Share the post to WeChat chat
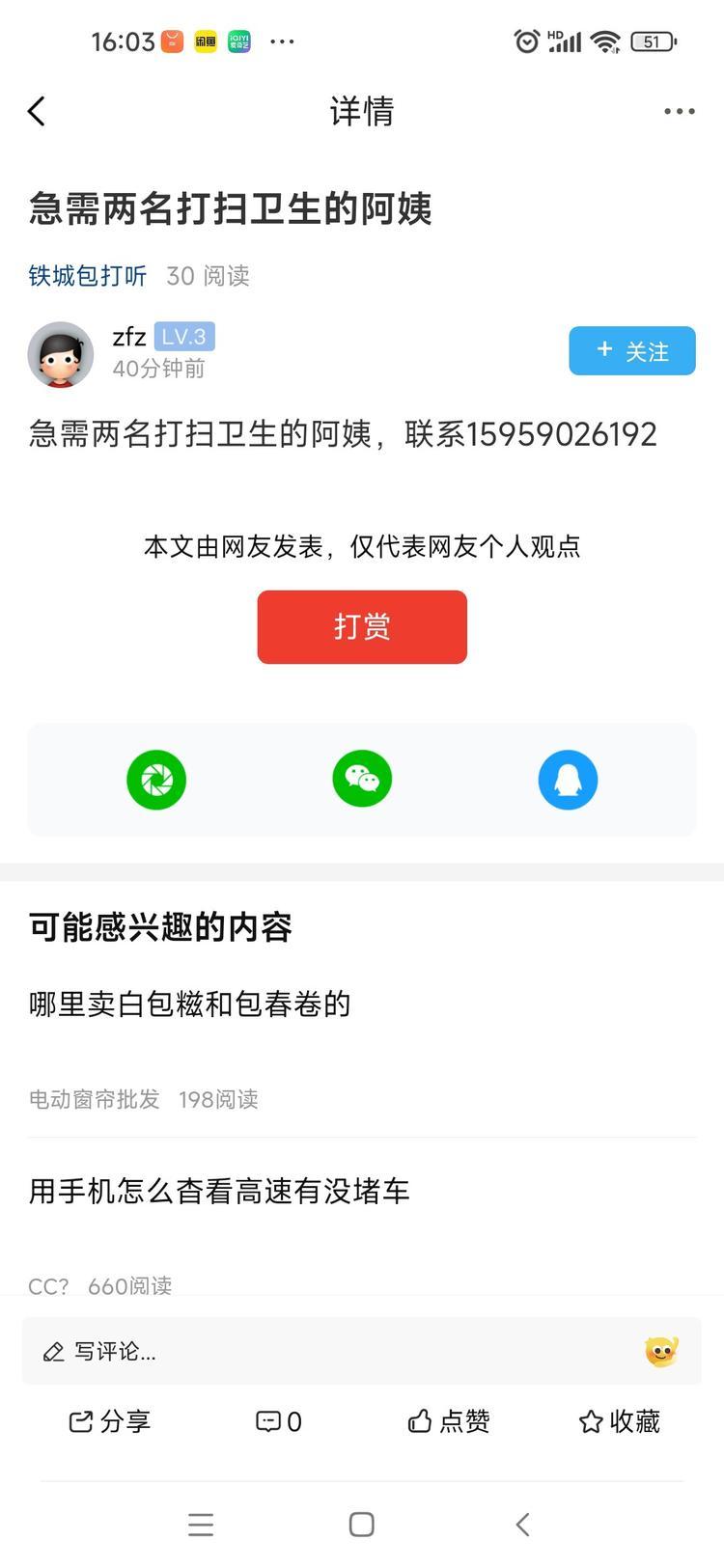 [362, 780]
